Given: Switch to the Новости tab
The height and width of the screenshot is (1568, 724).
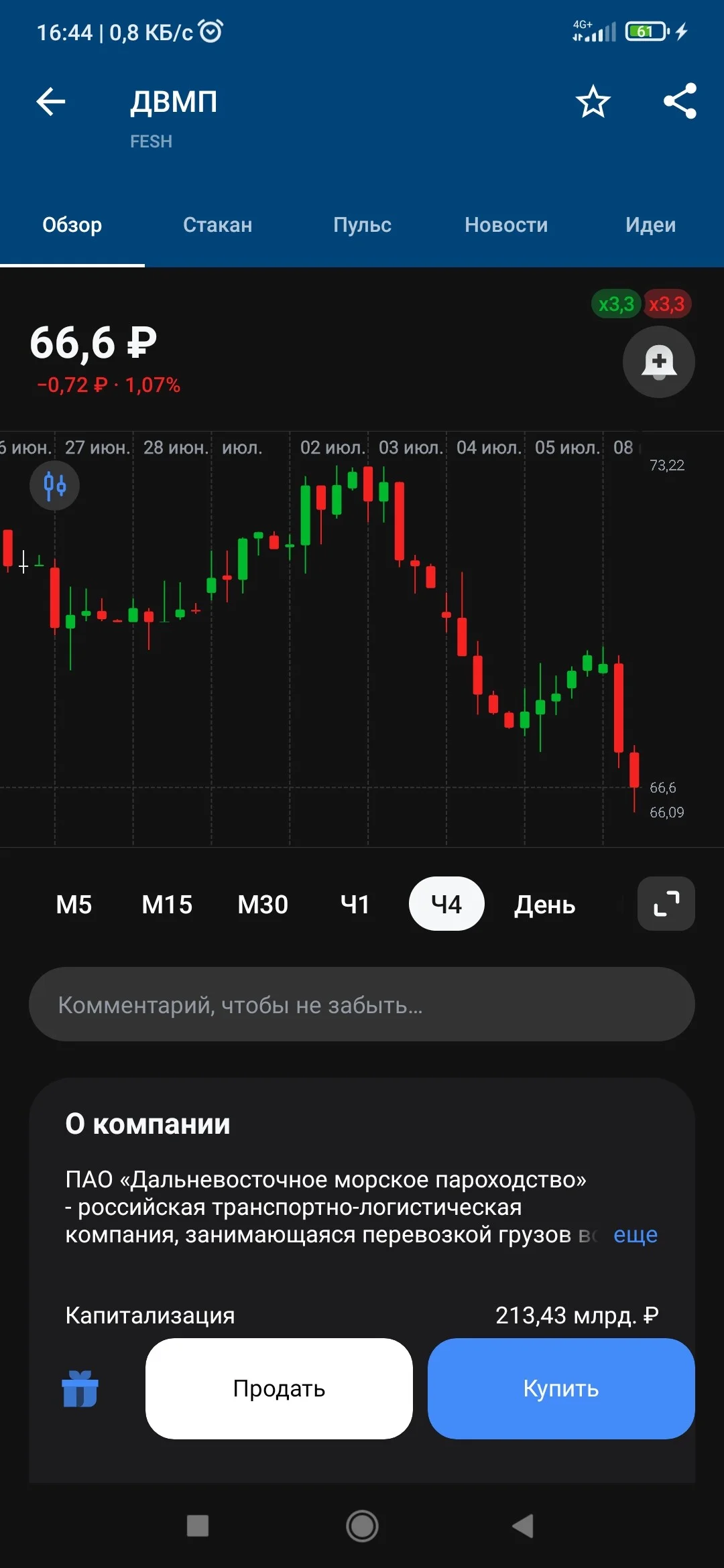Looking at the screenshot, I should (506, 224).
